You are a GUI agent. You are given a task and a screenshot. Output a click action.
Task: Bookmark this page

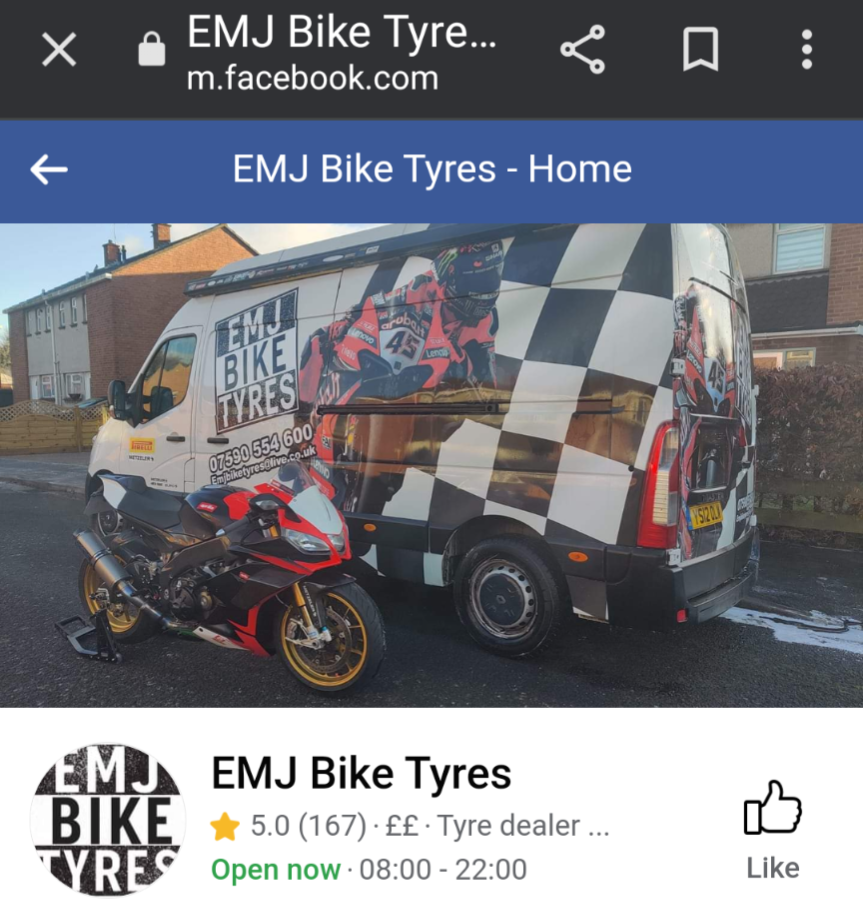pyautogui.click(x=700, y=49)
